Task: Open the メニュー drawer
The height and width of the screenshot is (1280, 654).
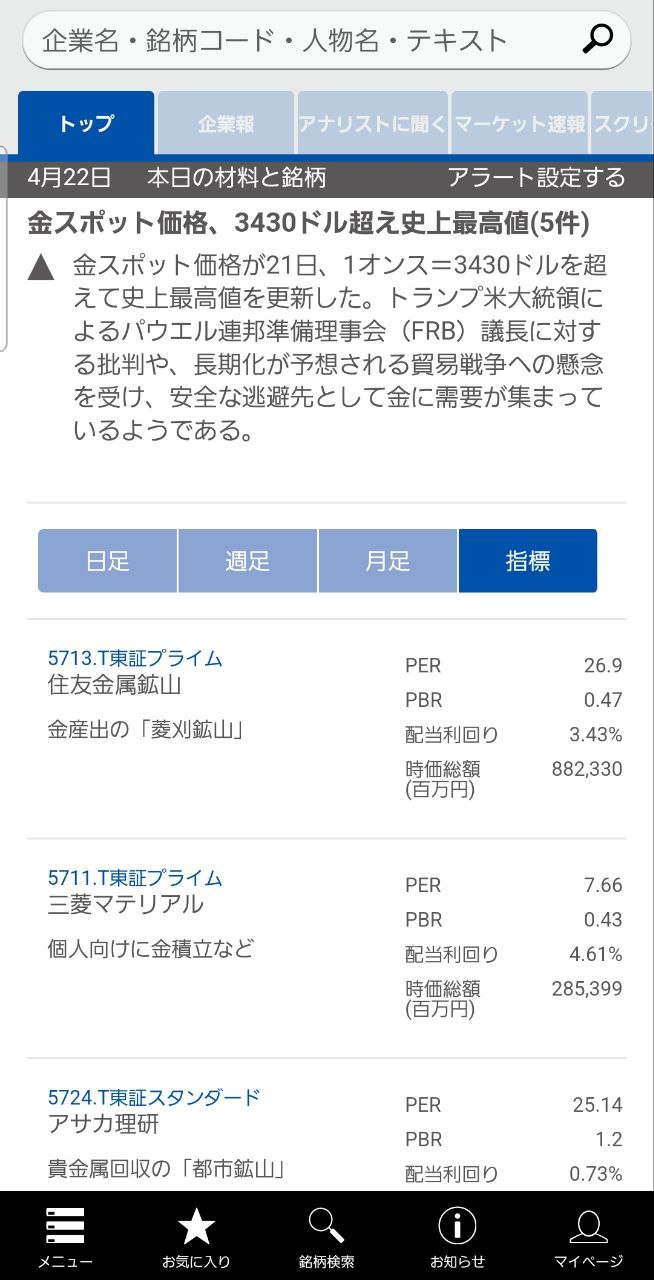Action: coord(65,1236)
